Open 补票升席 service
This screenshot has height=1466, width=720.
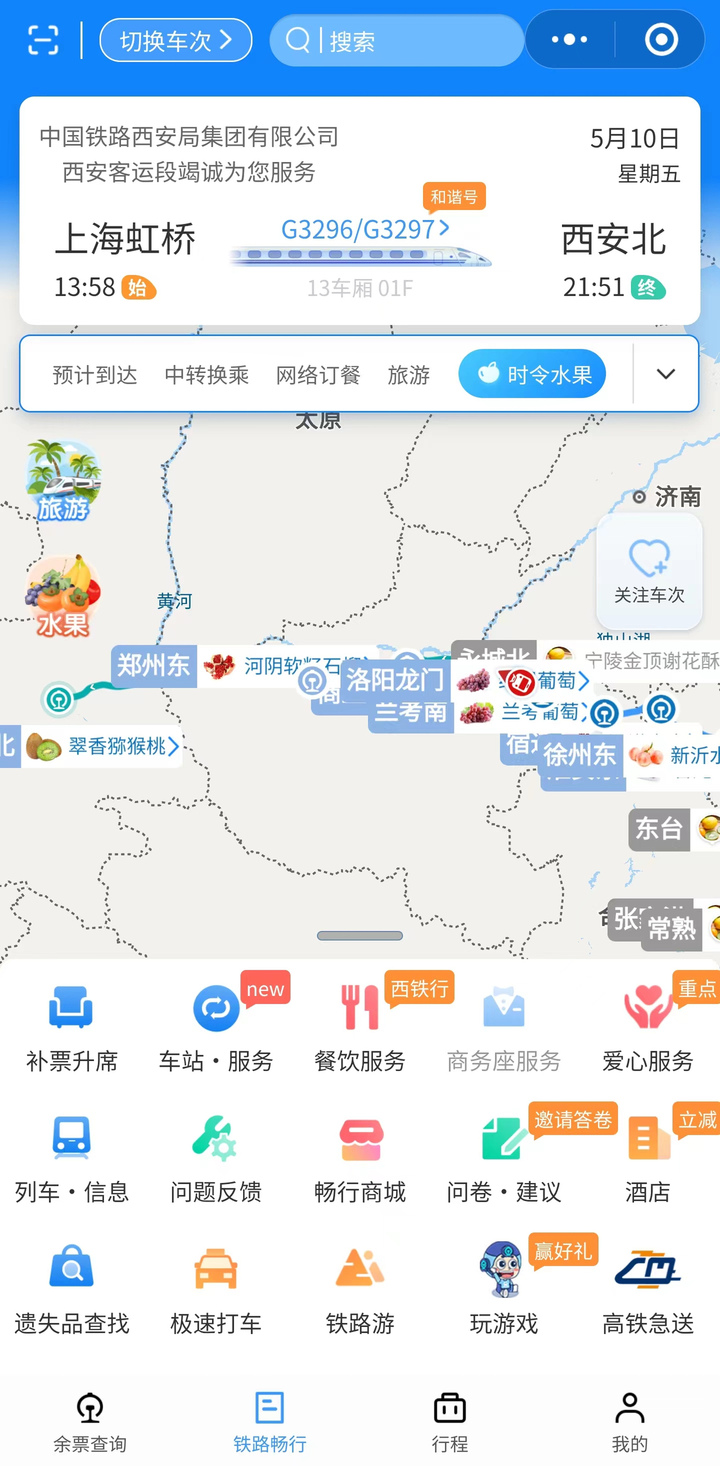pos(72,1029)
